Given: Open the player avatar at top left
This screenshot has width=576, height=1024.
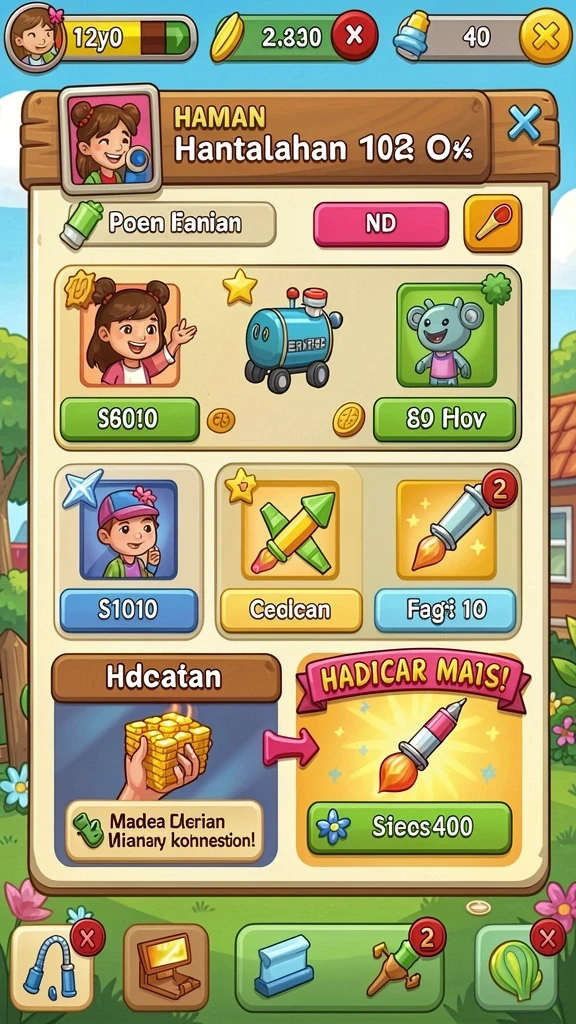Looking at the screenshot, I should (34, 37).
